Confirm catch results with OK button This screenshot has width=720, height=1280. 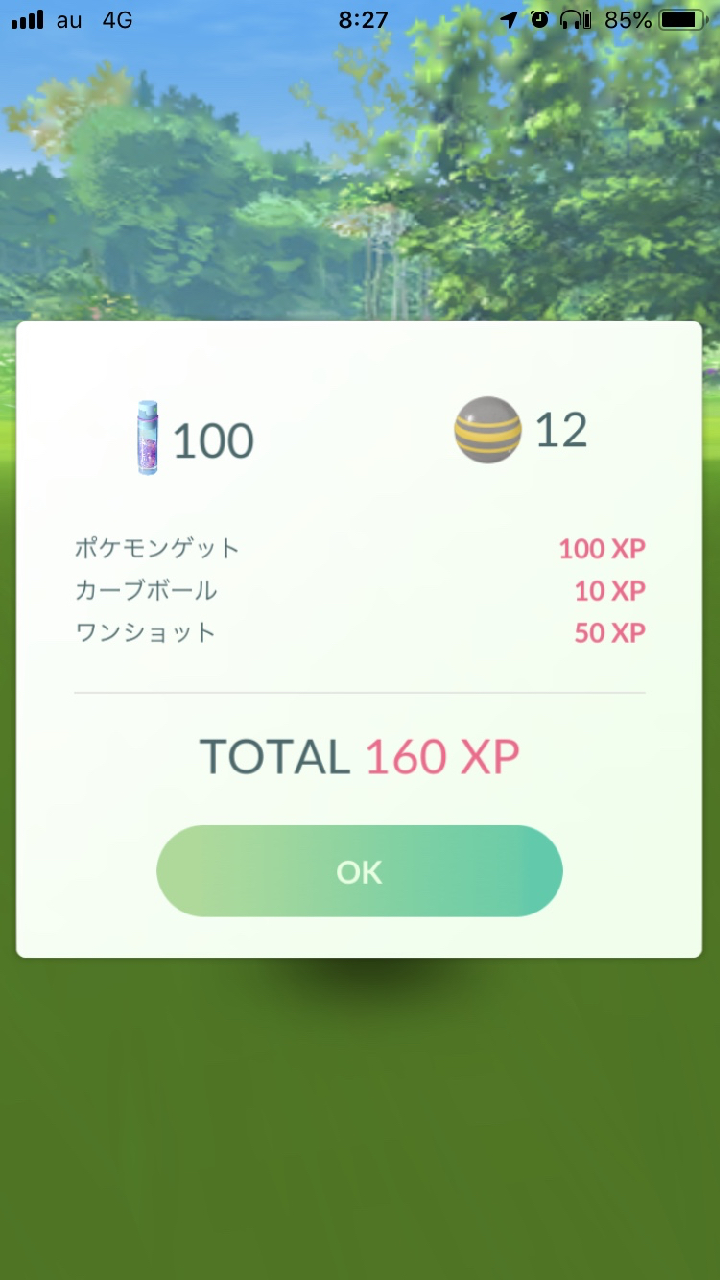click(359, 871)
